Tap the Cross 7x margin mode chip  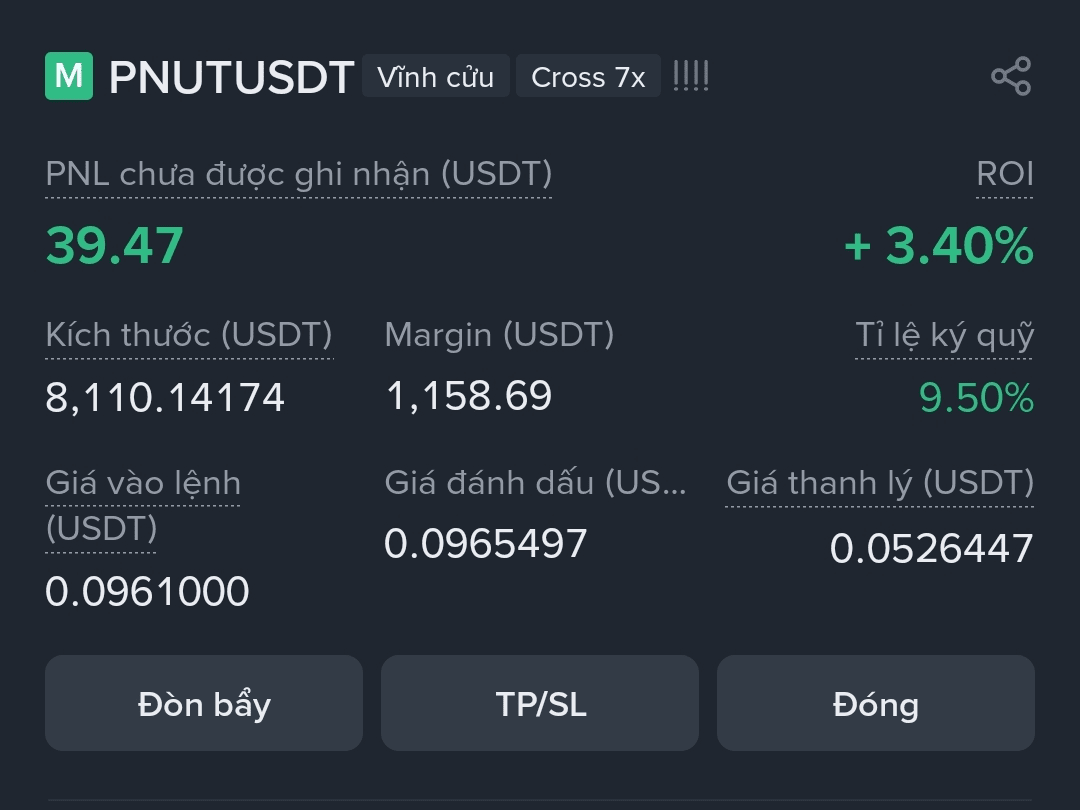(x=588, y=77)
